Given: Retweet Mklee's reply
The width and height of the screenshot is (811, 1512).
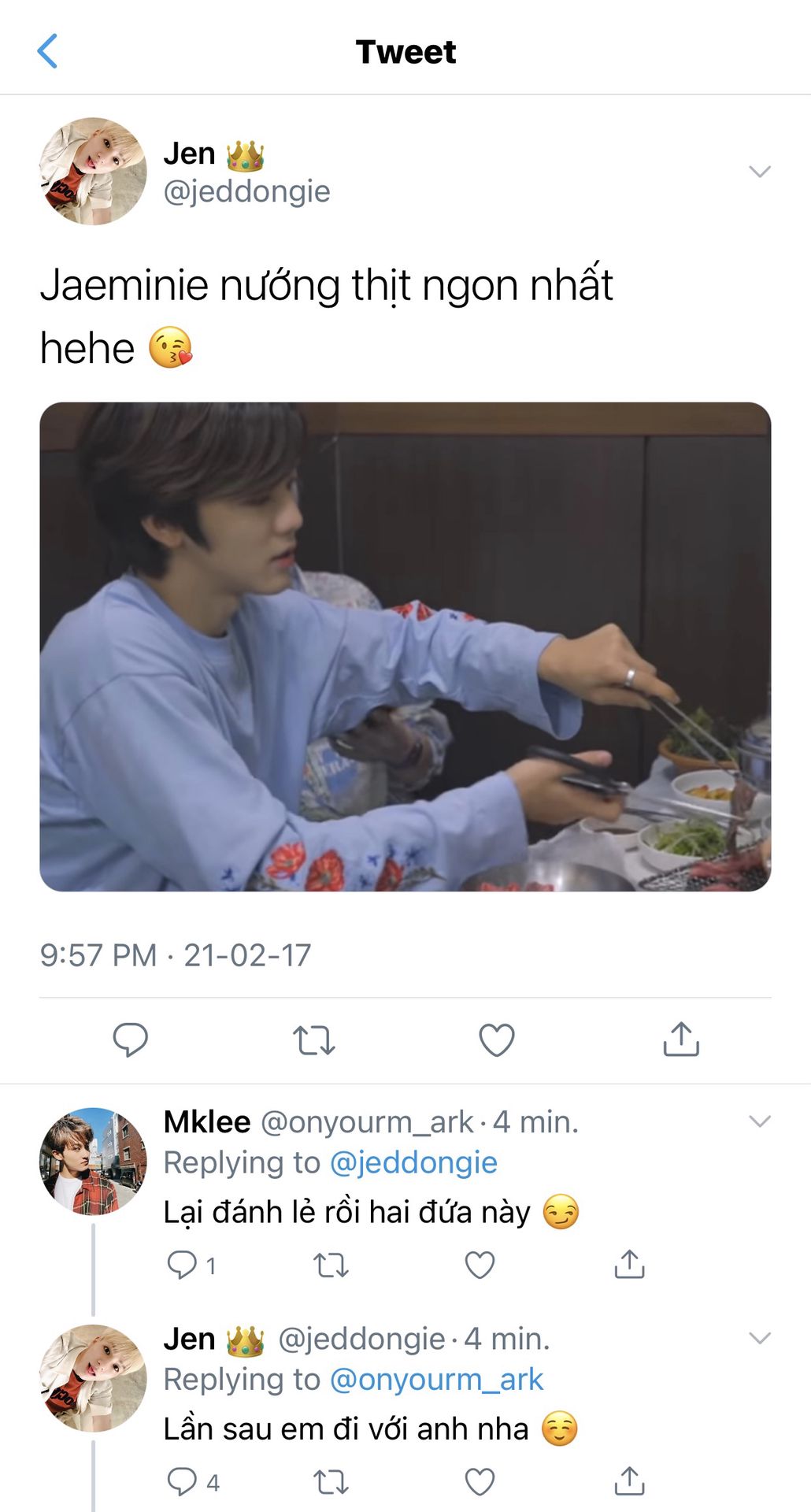Looking at the screenshot, I should (x=331, y=1265).
